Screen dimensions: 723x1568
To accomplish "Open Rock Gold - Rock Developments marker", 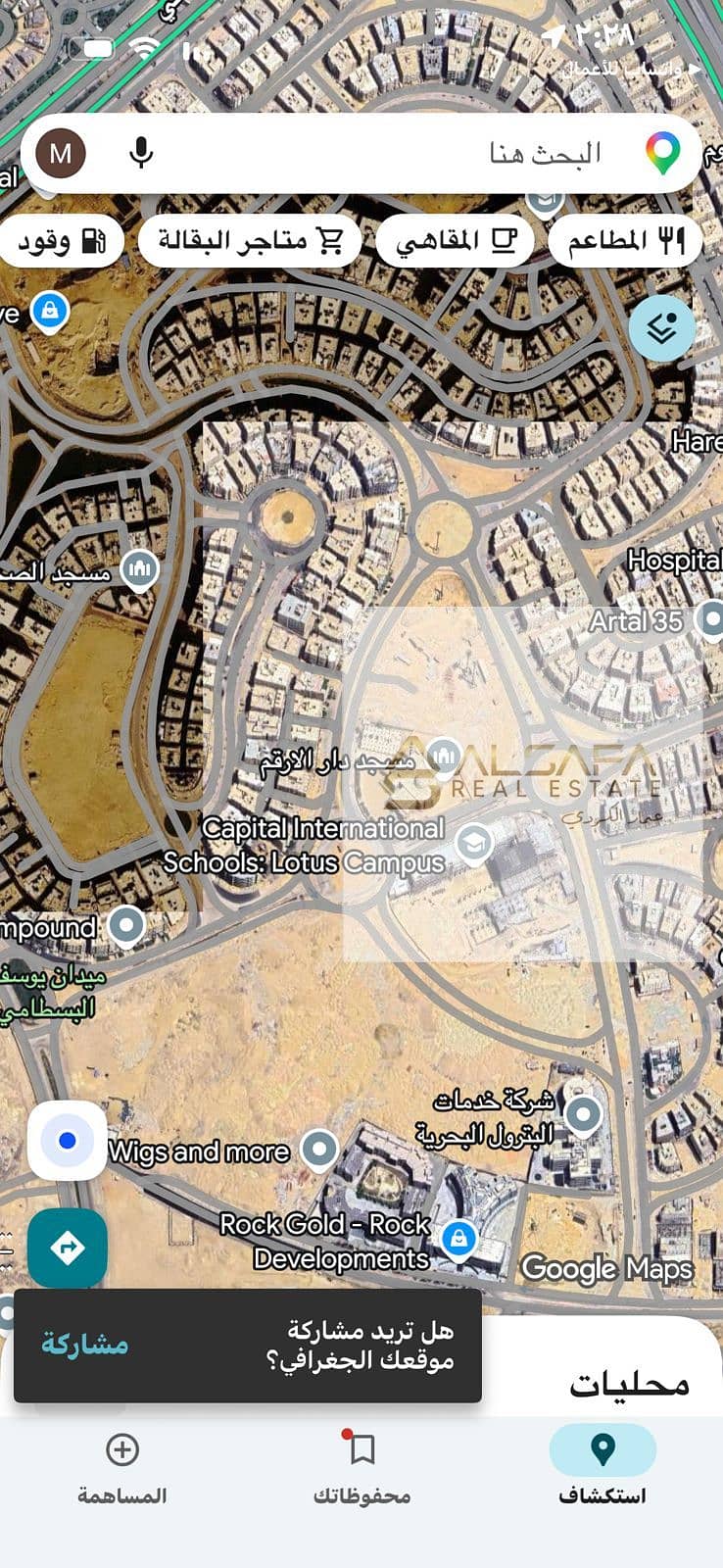I will tap(458, 1239).
